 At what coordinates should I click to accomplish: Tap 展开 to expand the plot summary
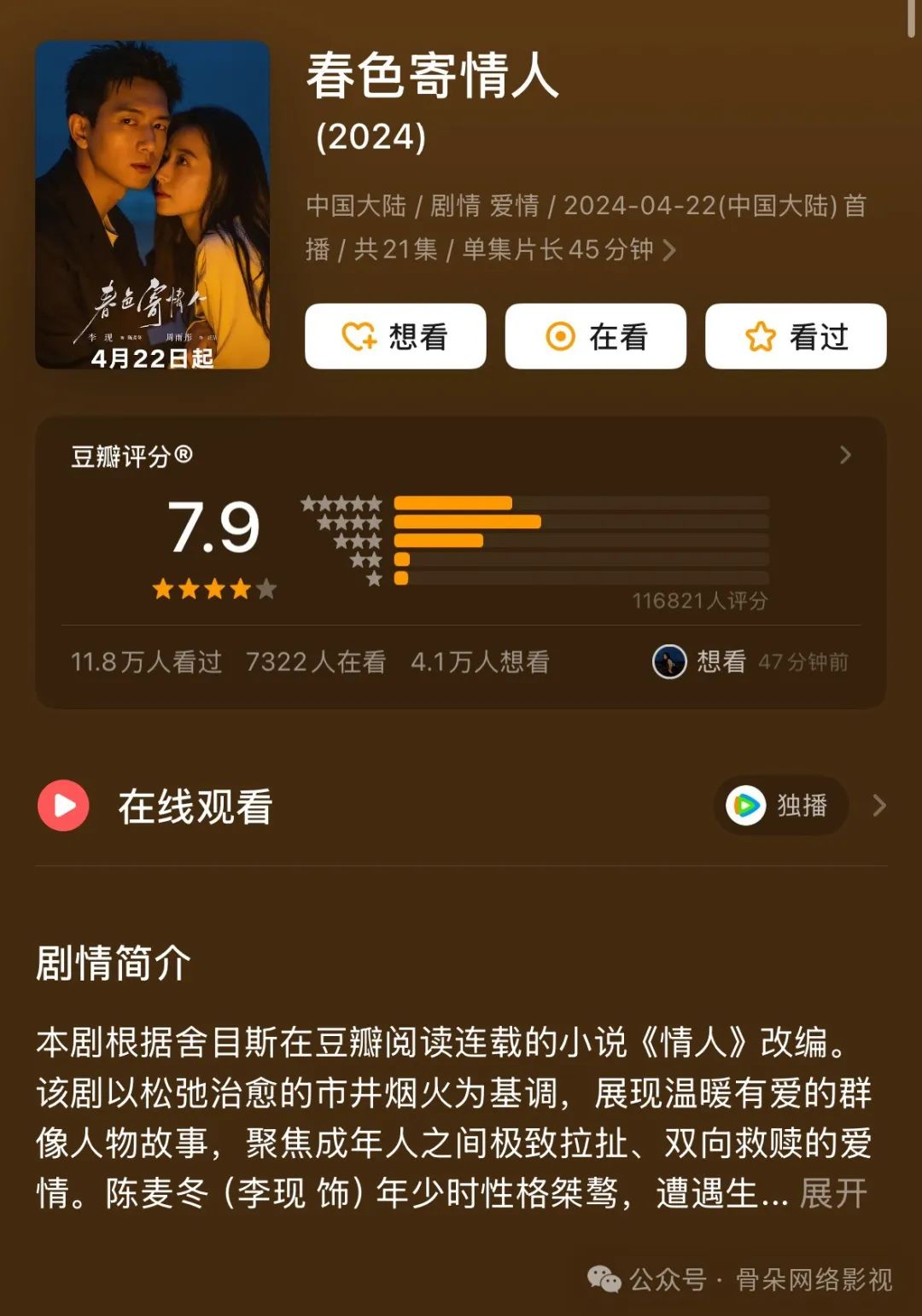click(x=833, y=1193)
